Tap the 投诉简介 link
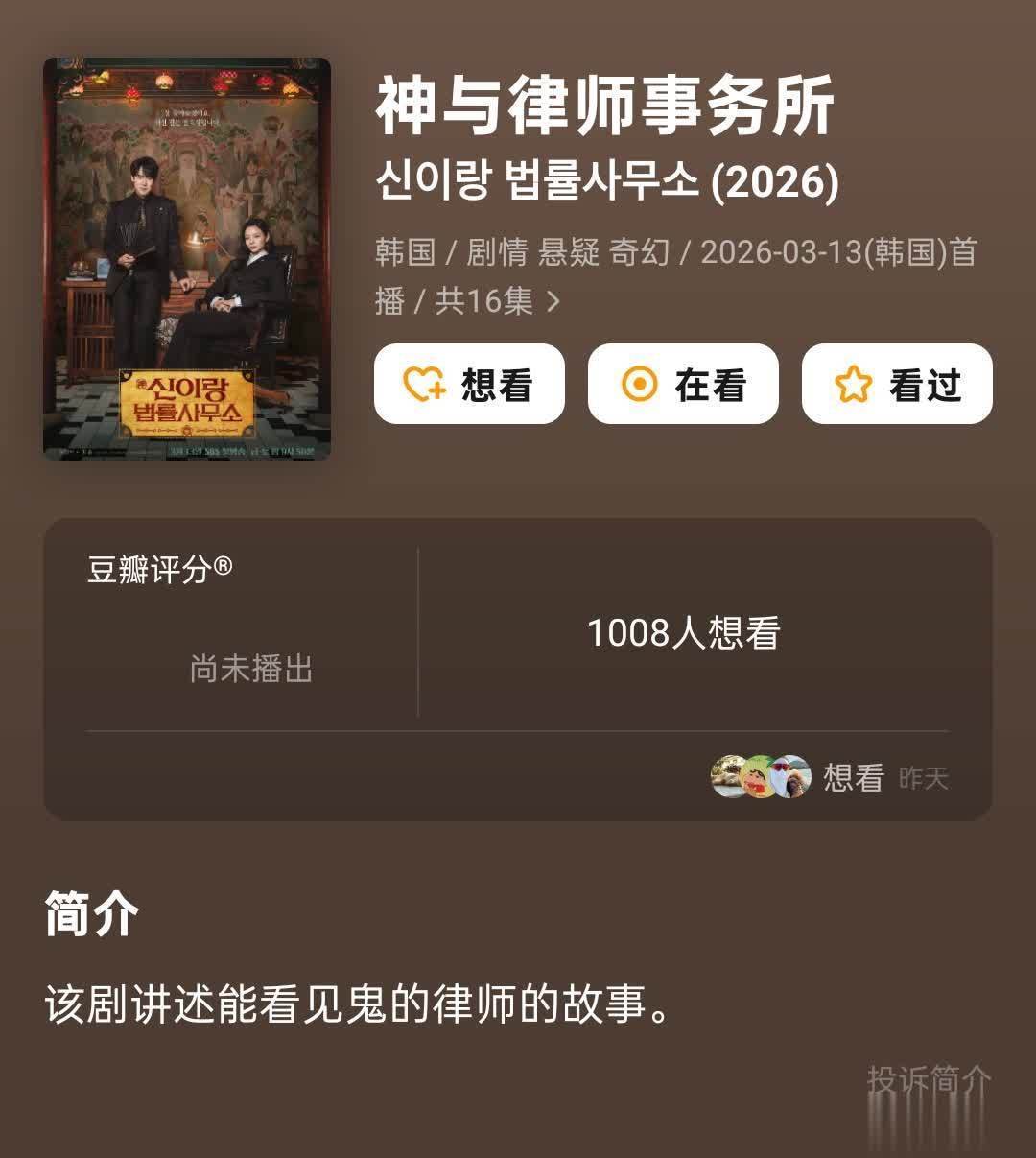The width and height of the screenshot is (1036, 1158). click(x=928, y=1079)
